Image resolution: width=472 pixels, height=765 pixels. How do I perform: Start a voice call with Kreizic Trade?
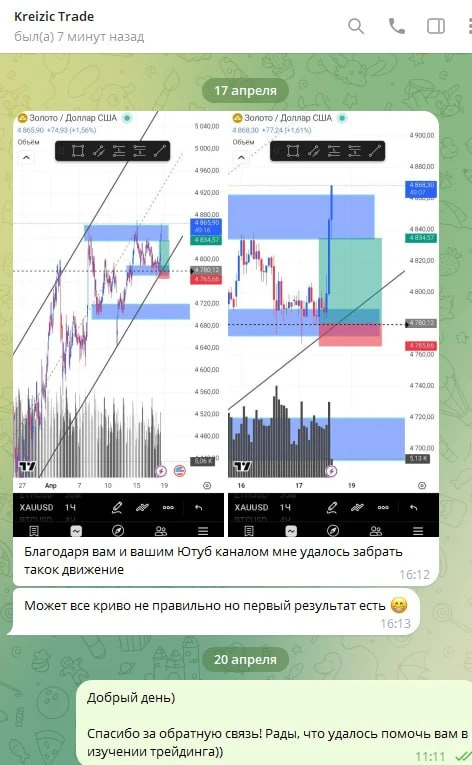396,26
